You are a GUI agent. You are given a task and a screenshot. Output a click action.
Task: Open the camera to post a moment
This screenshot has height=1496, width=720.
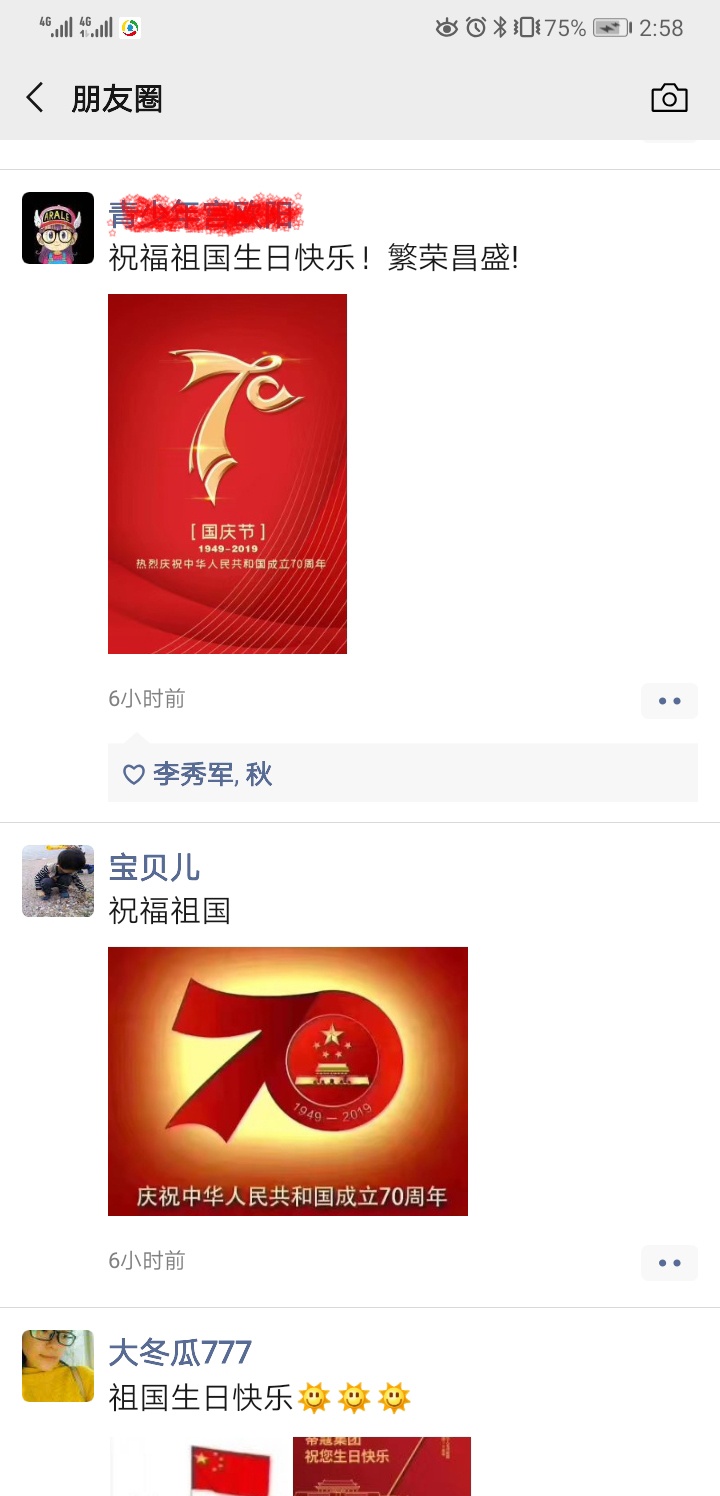(669, 98)
